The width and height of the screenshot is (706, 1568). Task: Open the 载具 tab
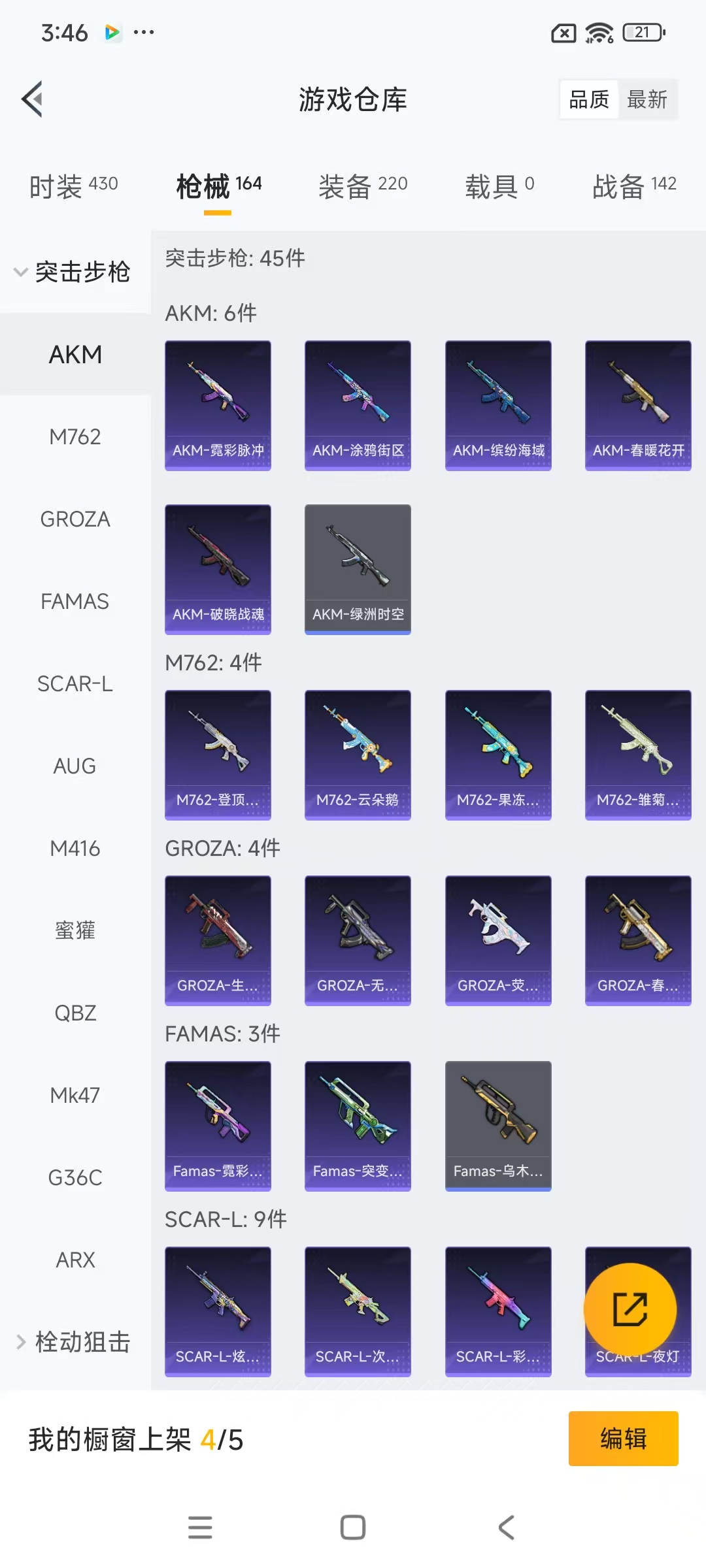(499, 186)
